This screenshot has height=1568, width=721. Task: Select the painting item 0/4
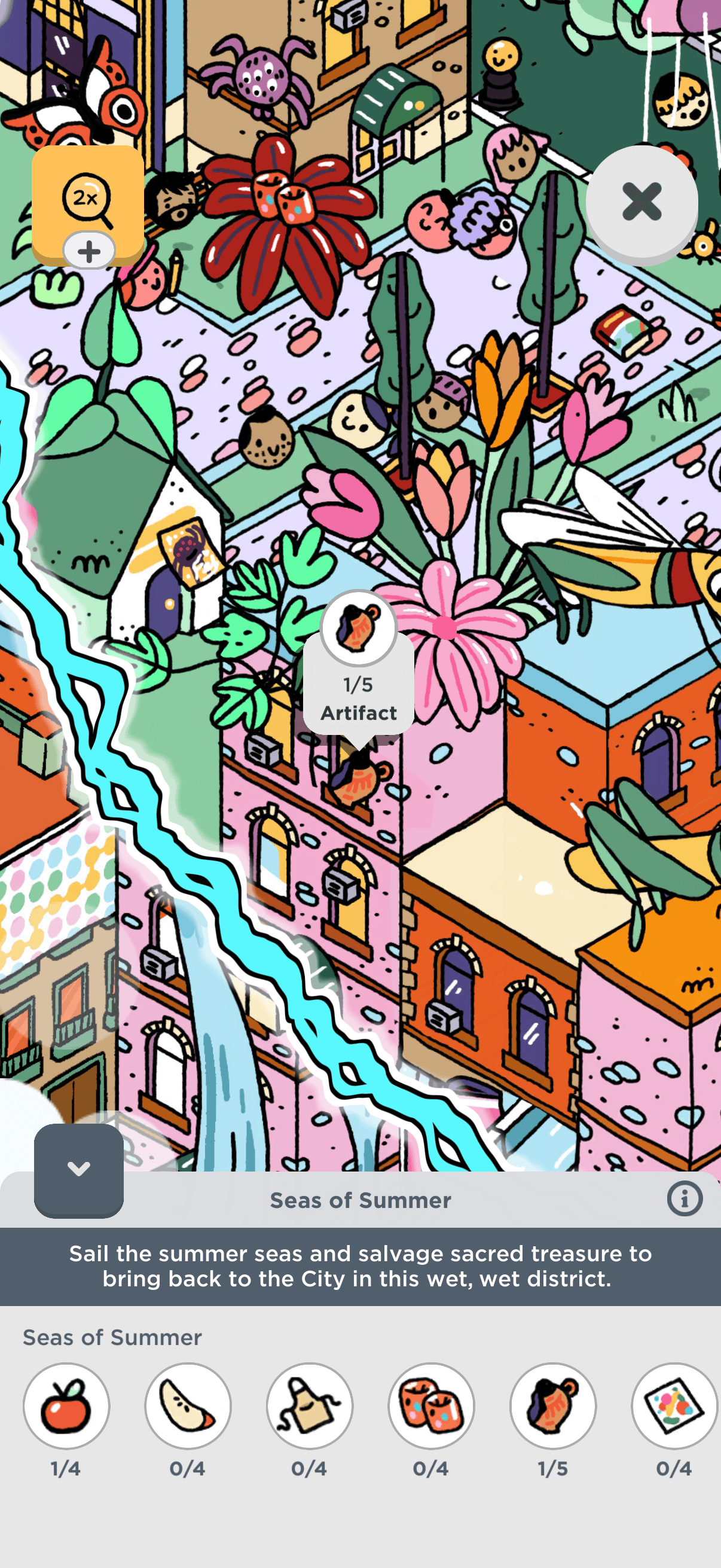[674, 1406]
